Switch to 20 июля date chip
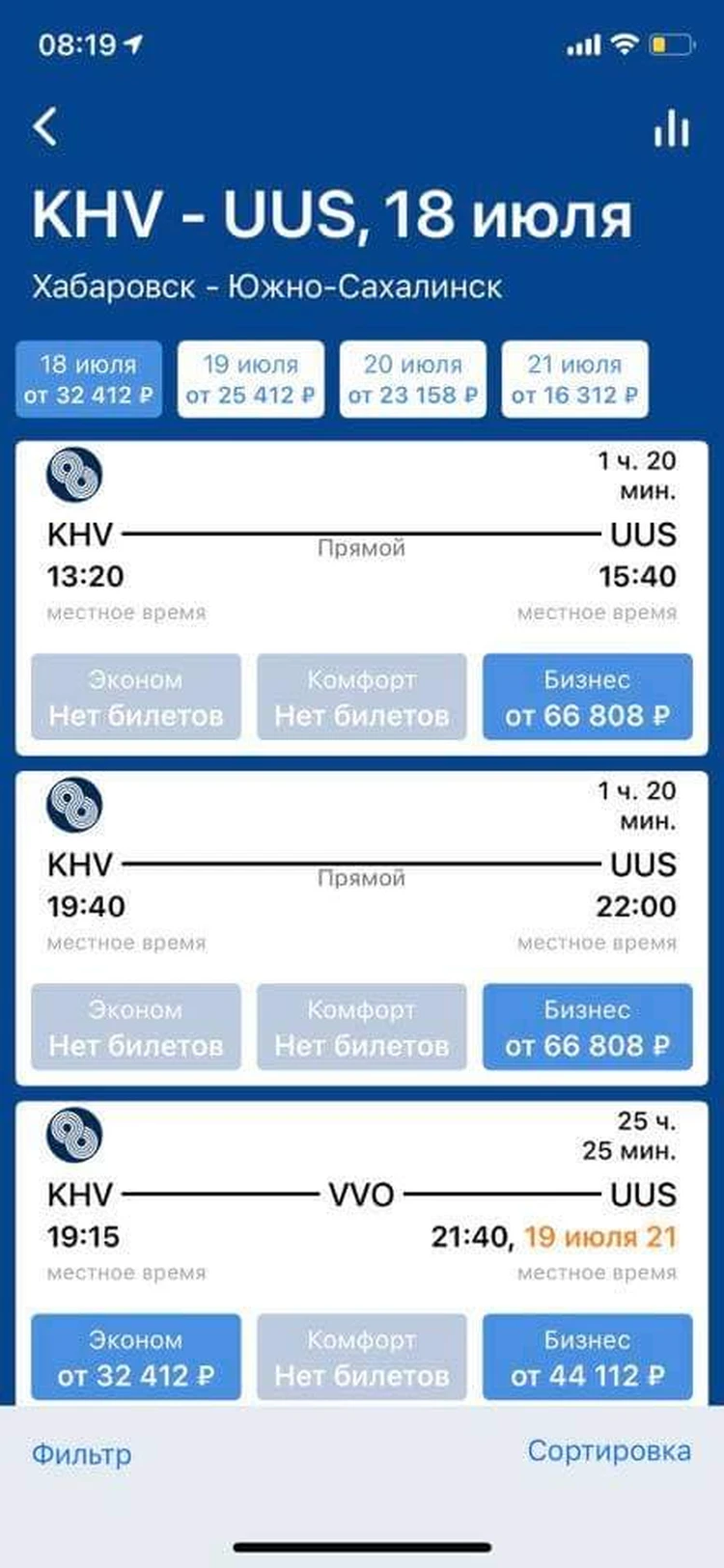The width and height of the screenshot is (724, 1568). (412, 379)
